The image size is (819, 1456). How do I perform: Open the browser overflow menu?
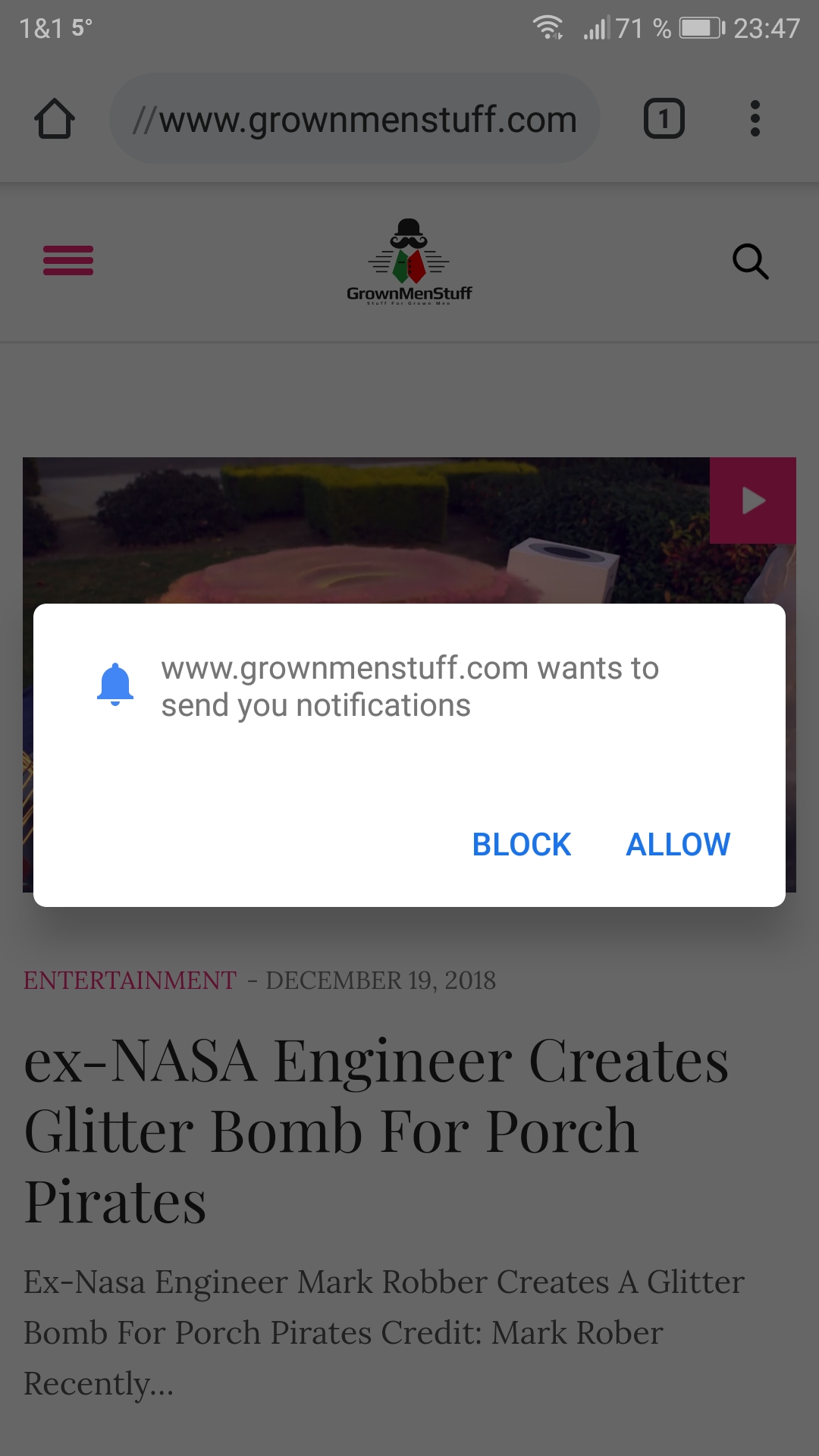click(755, 119)
